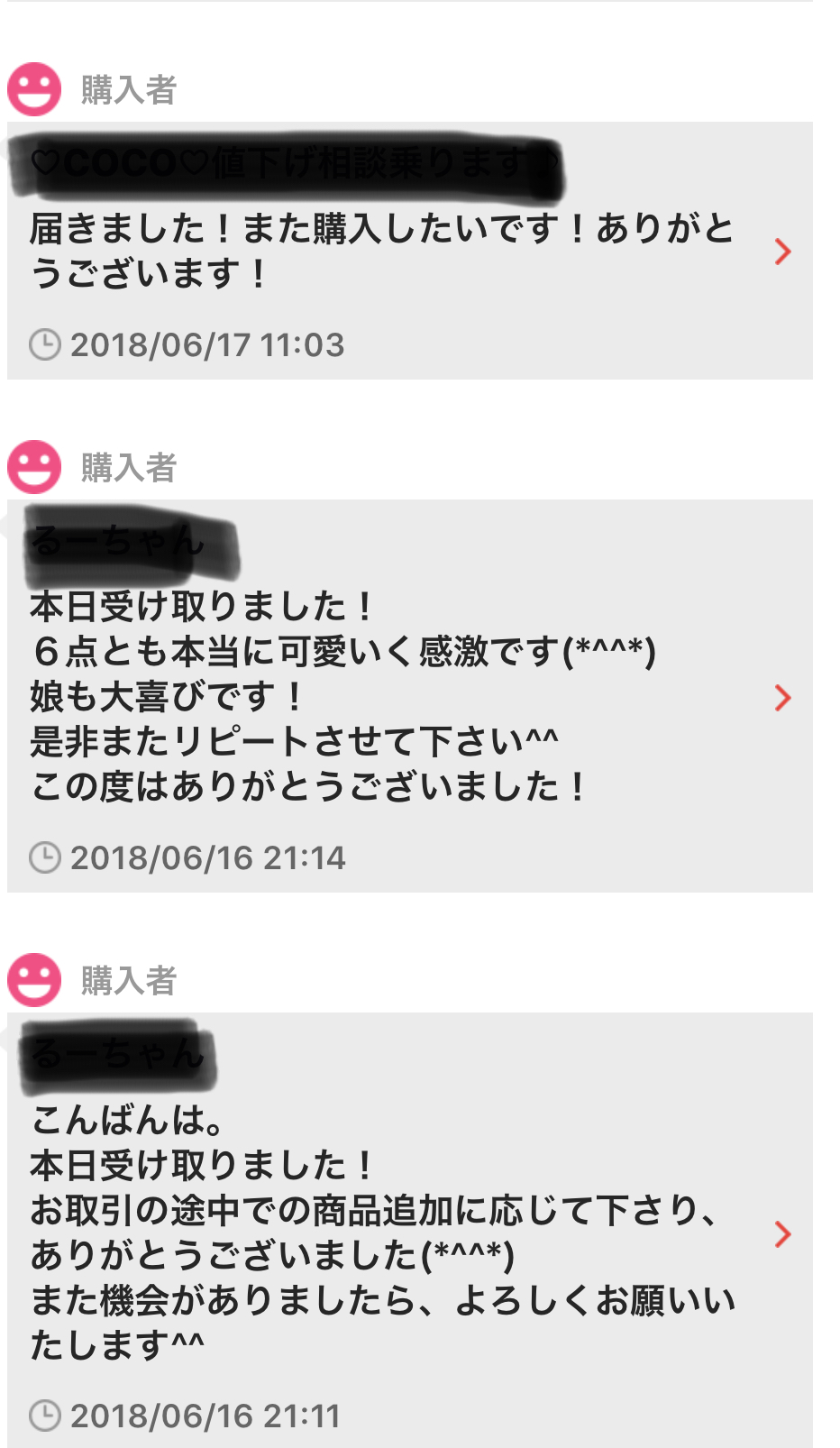Open details of the 届きました review via chevron
Image resolution: width=840 pixels, height=1448 pixels.
783,253
